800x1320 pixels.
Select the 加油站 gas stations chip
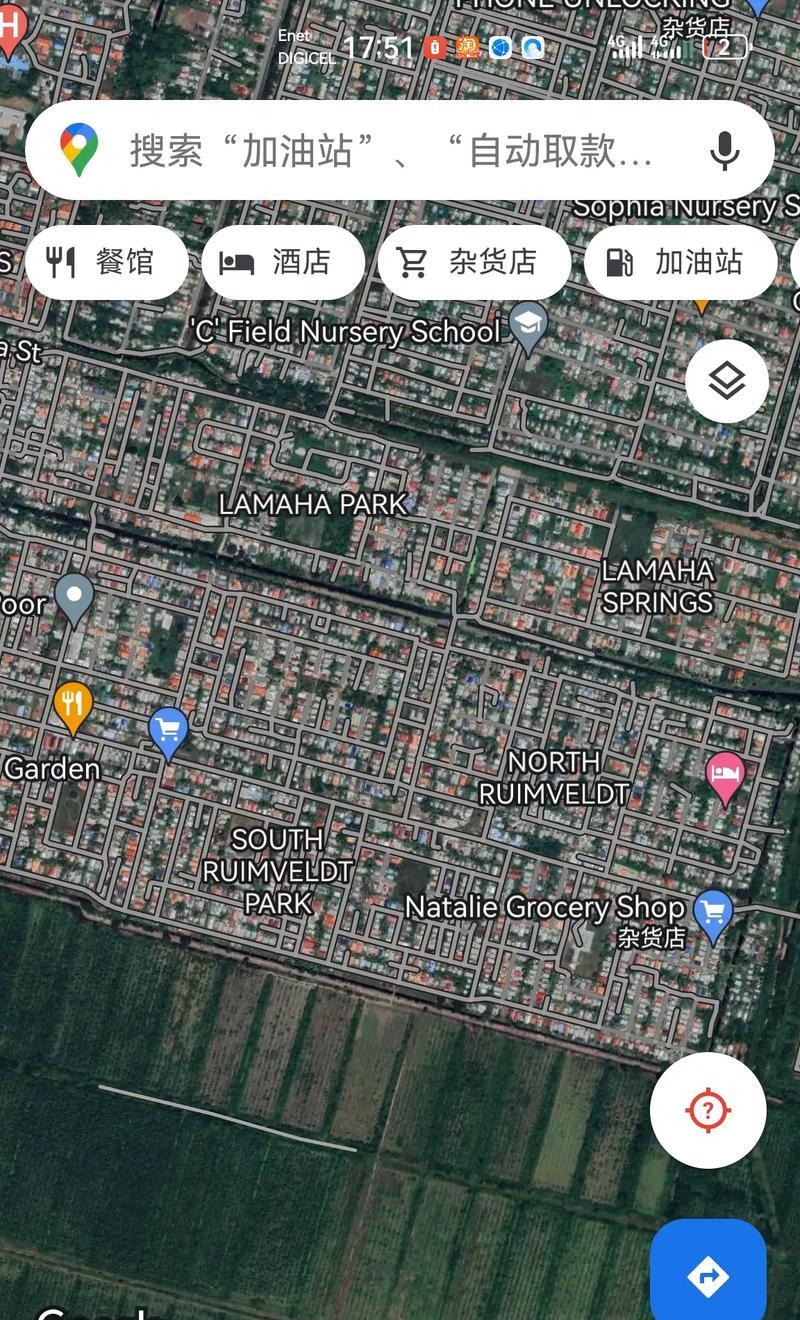680,262
